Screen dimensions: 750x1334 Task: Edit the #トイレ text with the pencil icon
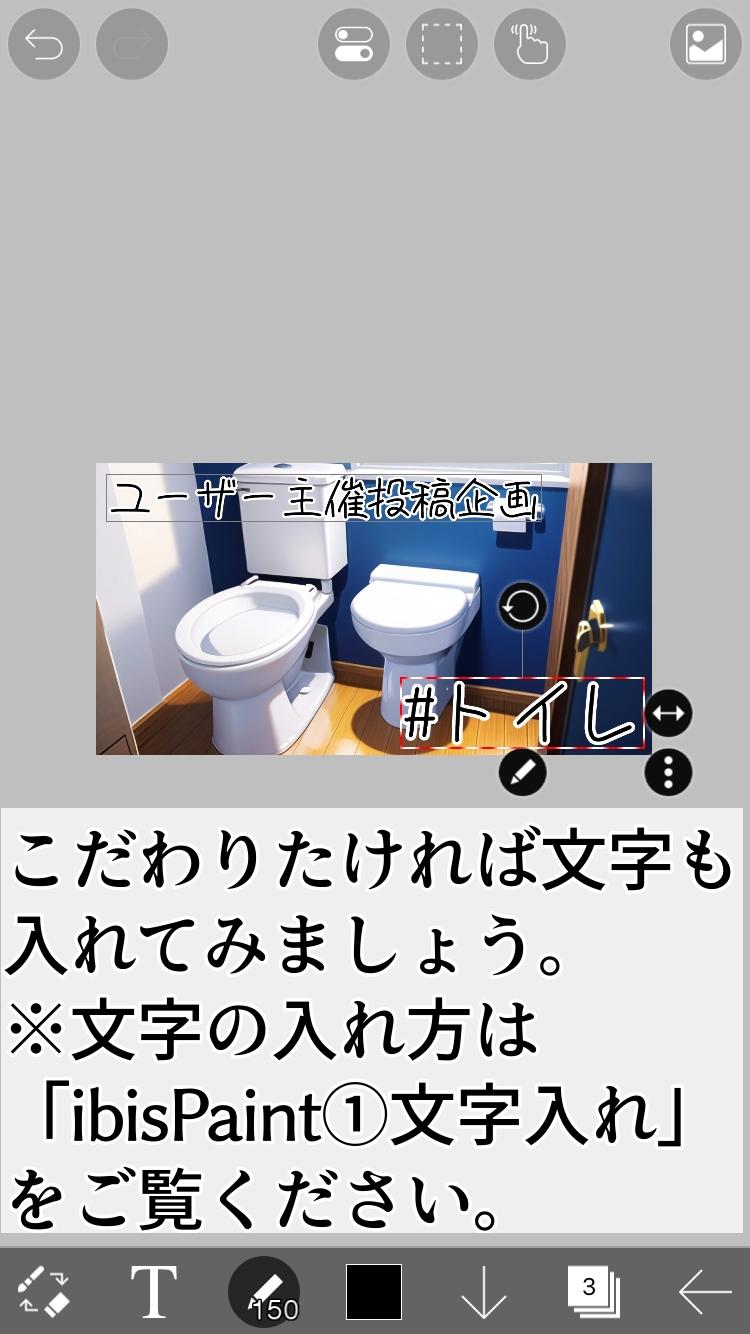pyautogui.click(x=523, y=771)
